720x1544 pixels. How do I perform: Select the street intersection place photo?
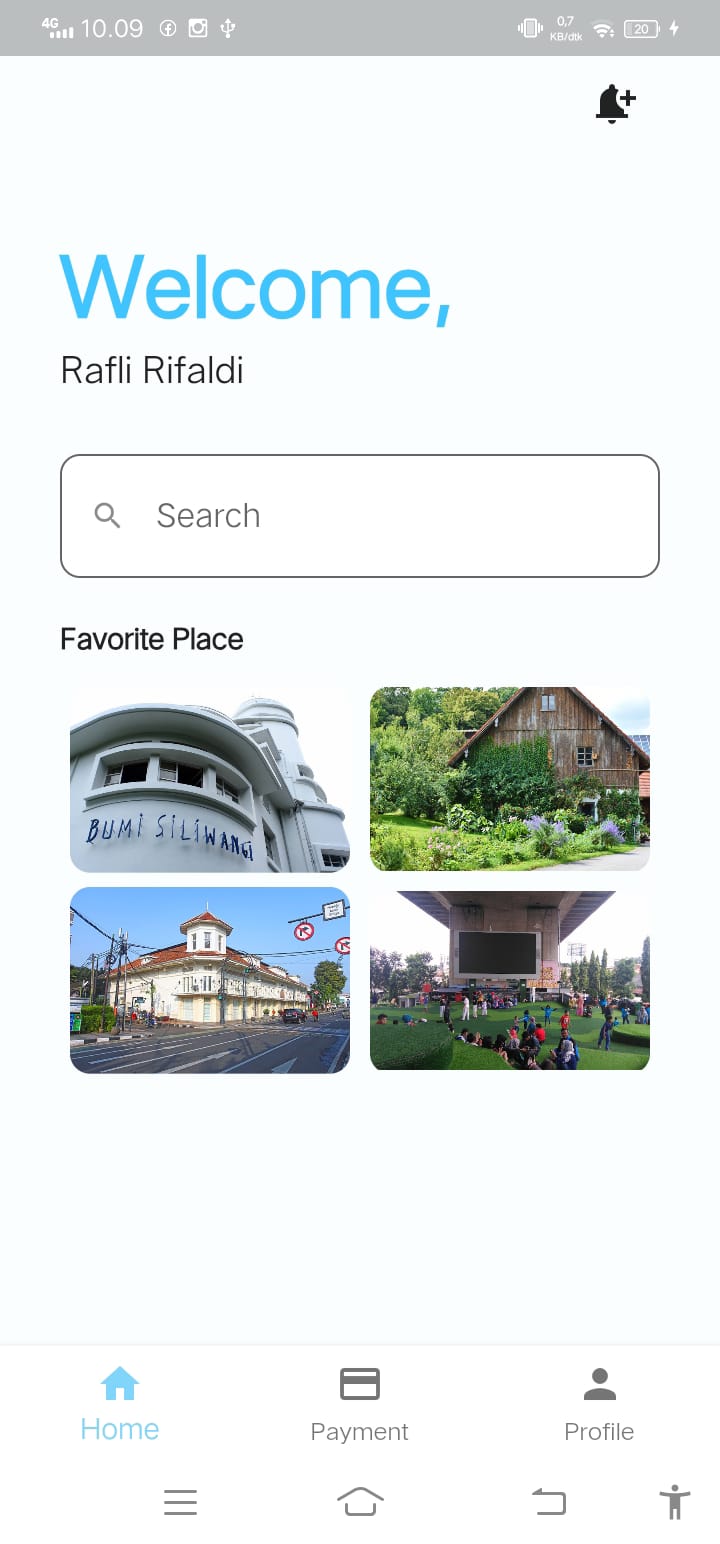209,980
